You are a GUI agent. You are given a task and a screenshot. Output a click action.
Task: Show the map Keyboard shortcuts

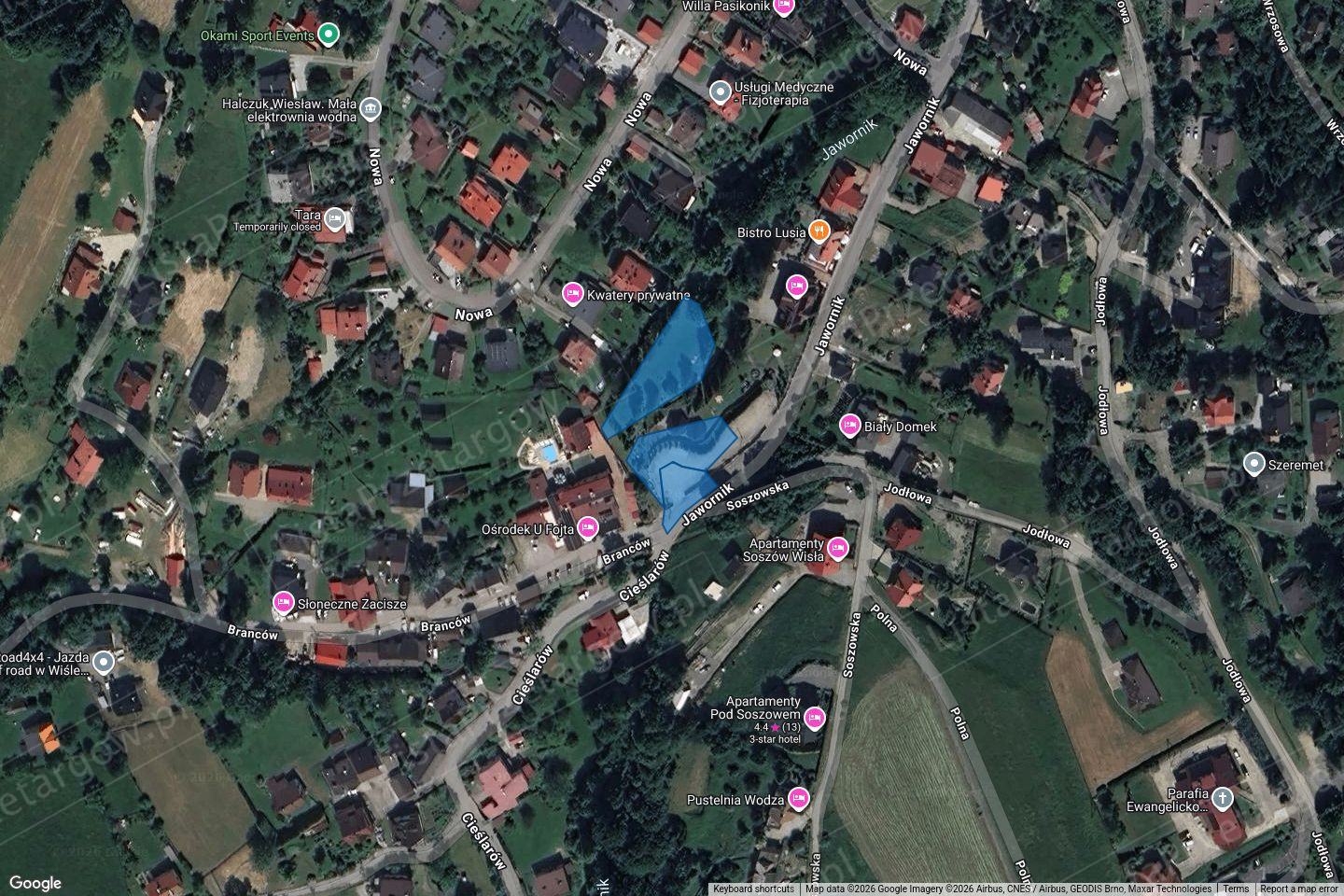(x=753, y=889)
